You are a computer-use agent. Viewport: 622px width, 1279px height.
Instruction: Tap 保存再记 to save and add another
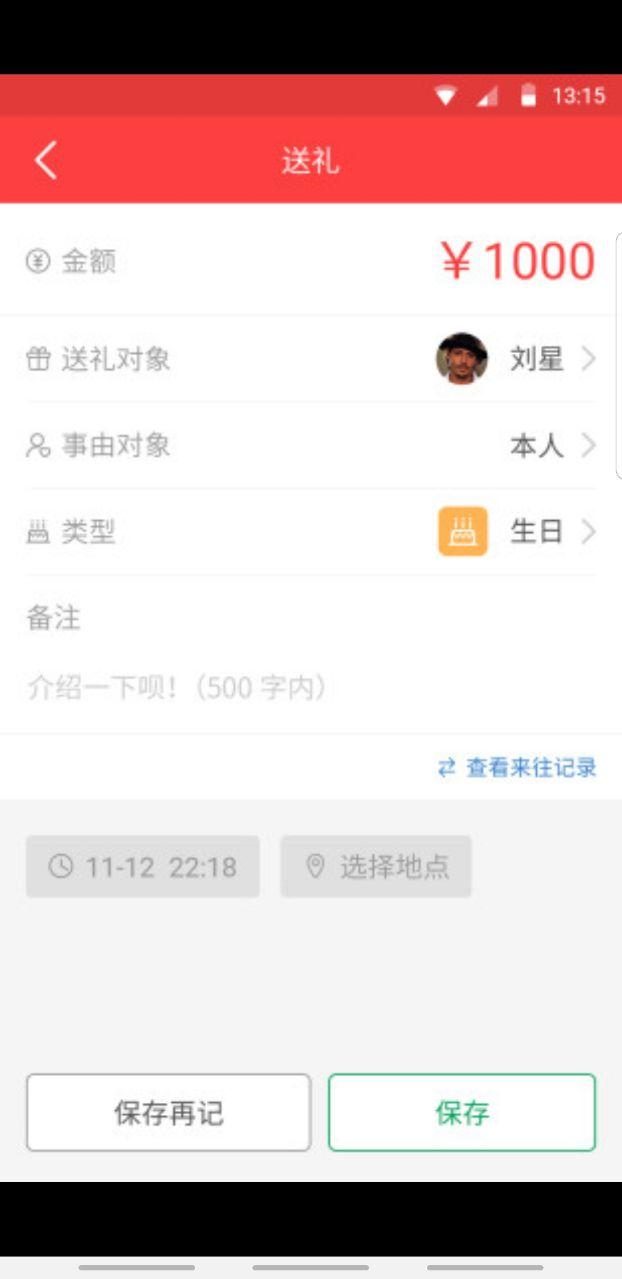click(168, 1112)
